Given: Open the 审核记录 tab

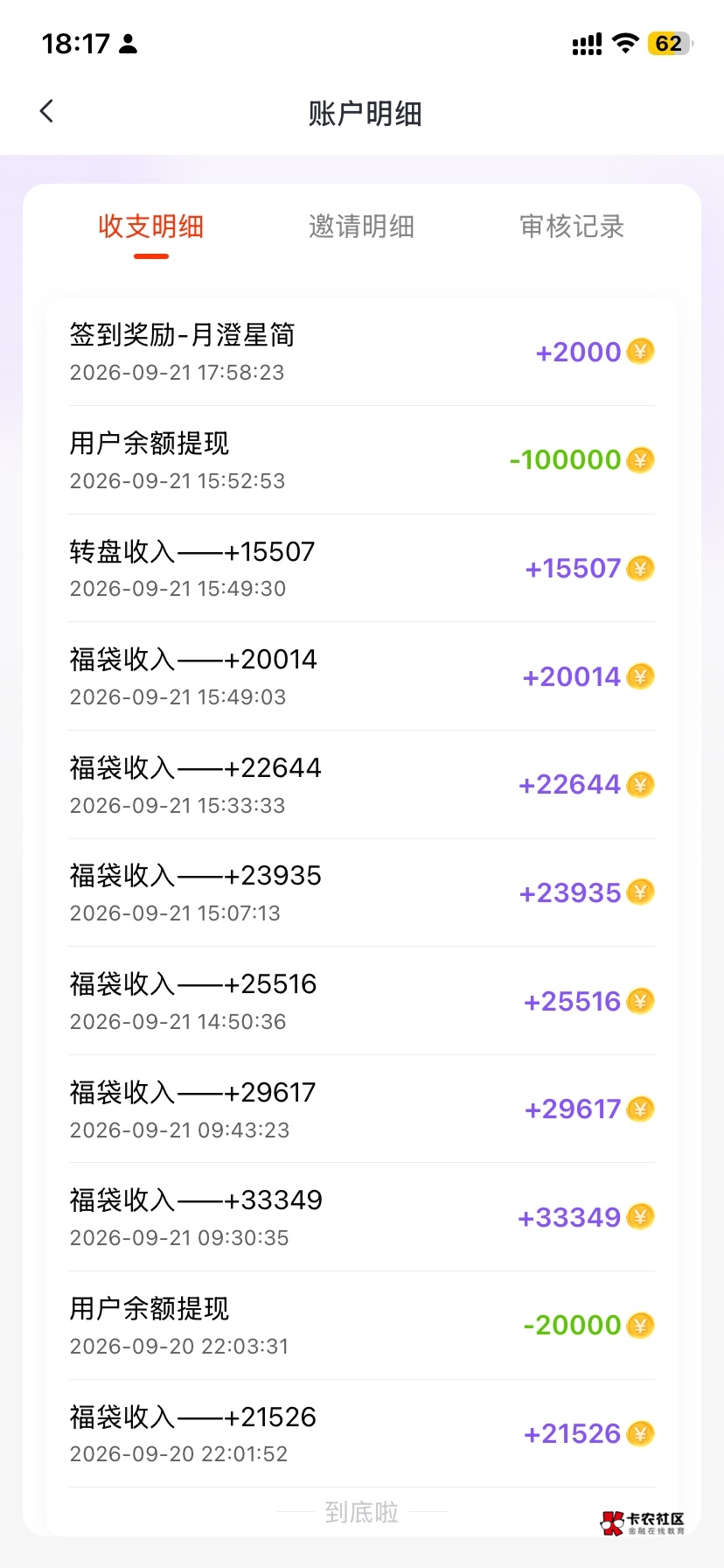Looking at the screenshot, I should [572, 227].
